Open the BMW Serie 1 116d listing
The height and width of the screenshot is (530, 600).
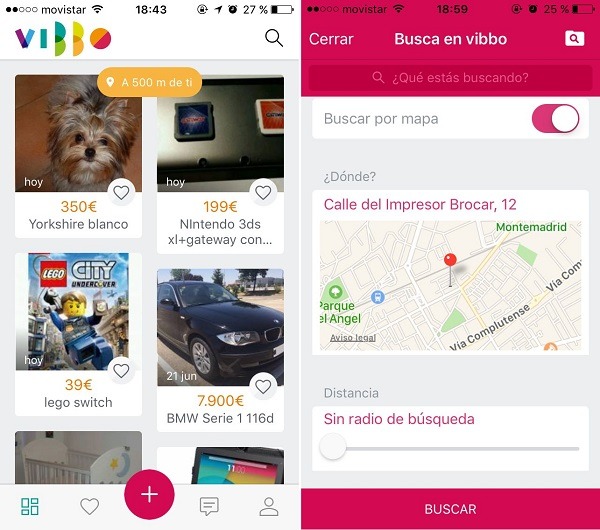tap(220, 330)
